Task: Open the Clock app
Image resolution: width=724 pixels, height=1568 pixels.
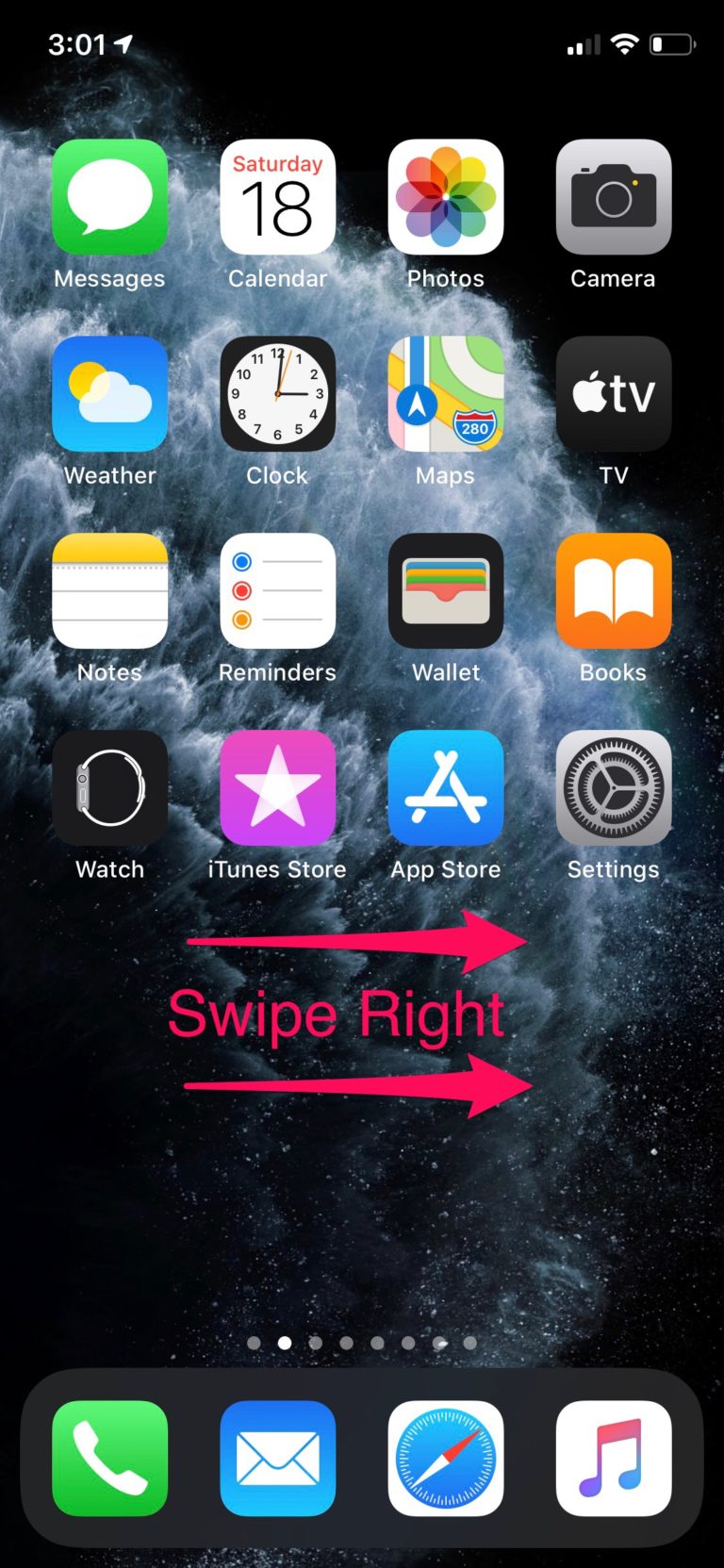Action: pos(277,394)
